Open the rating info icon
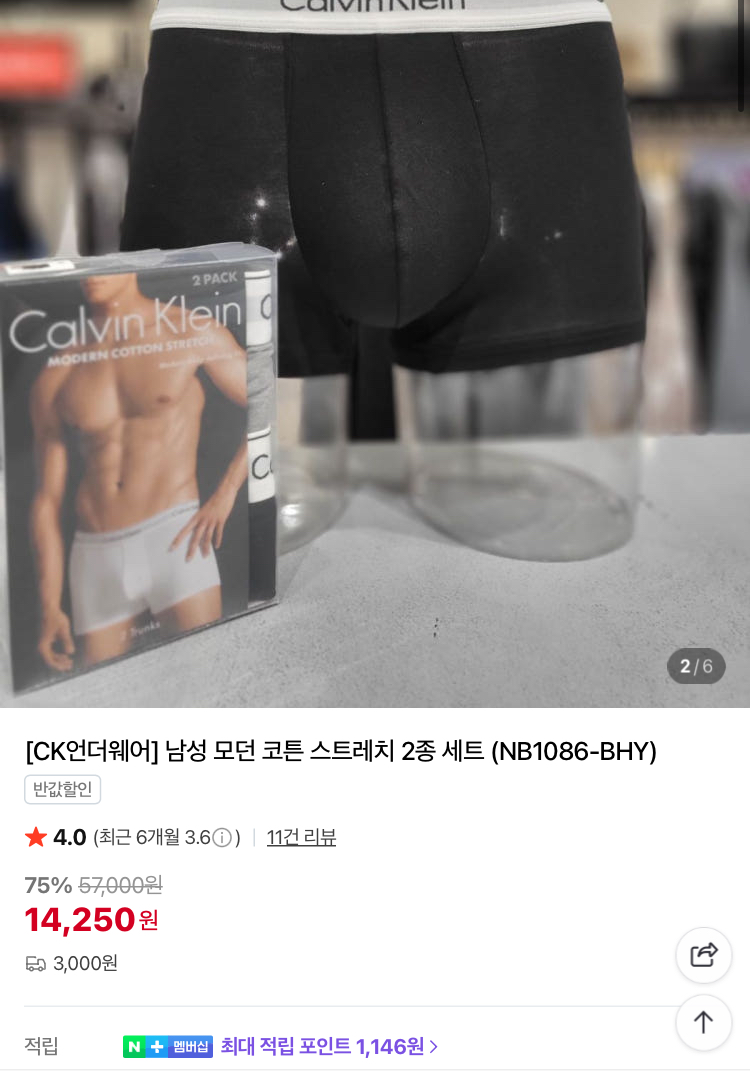This screenshot has height=1080, width=750. click(222, 838)
